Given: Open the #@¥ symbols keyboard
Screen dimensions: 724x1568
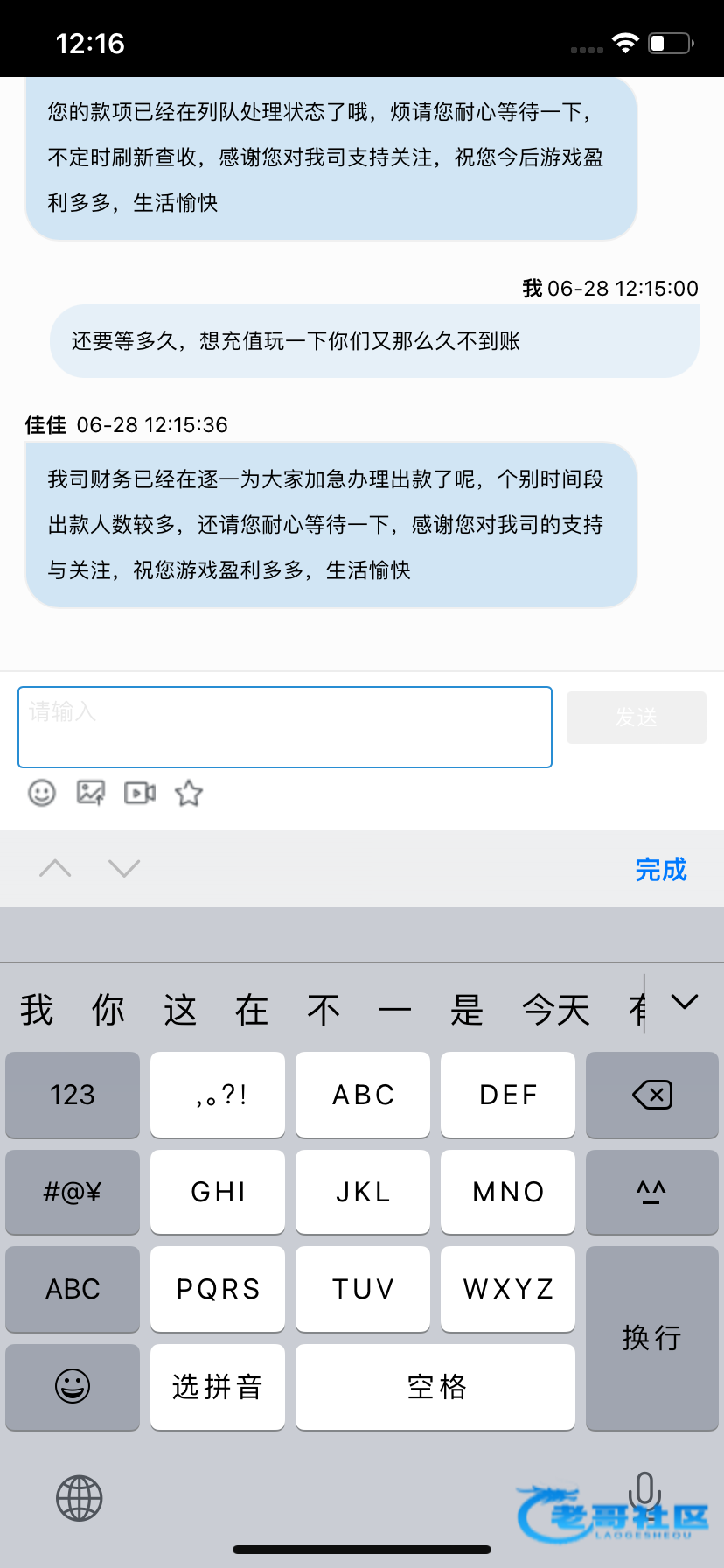Looking at the screenshot, I should coord(73,1192).
